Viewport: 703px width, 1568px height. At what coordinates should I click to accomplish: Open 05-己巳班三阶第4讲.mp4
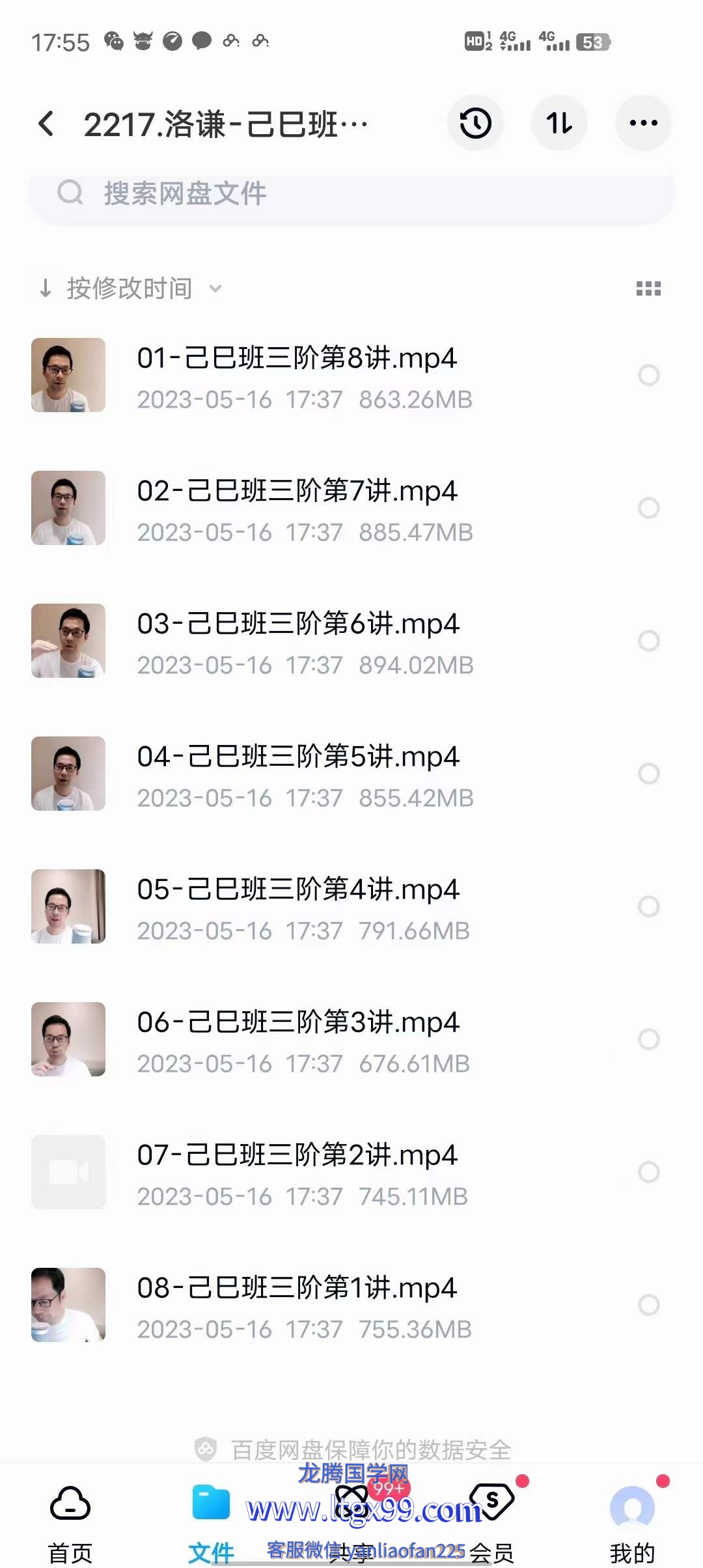pos(298,906)
